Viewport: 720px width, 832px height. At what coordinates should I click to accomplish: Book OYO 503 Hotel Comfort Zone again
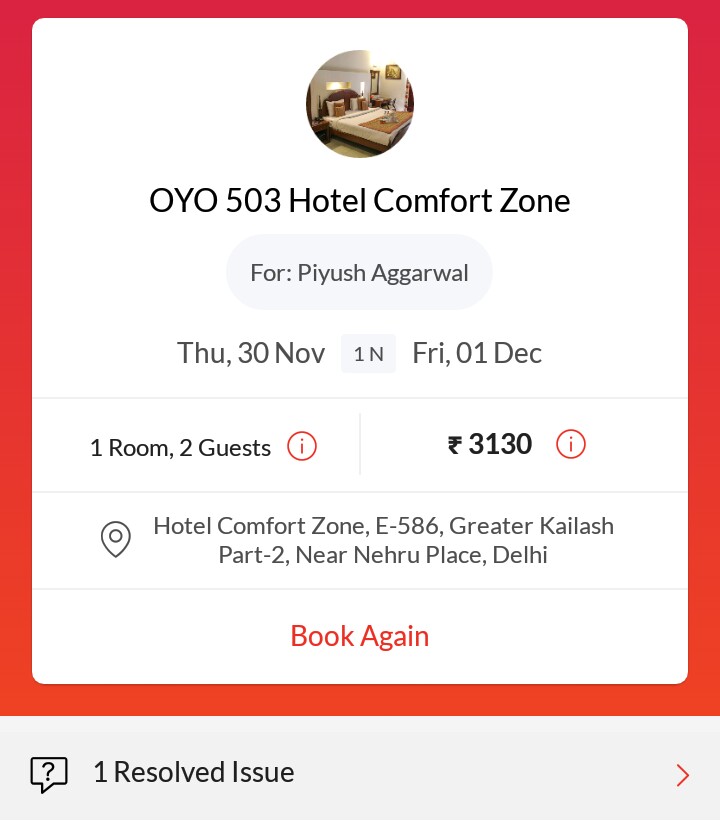point(360,636)
